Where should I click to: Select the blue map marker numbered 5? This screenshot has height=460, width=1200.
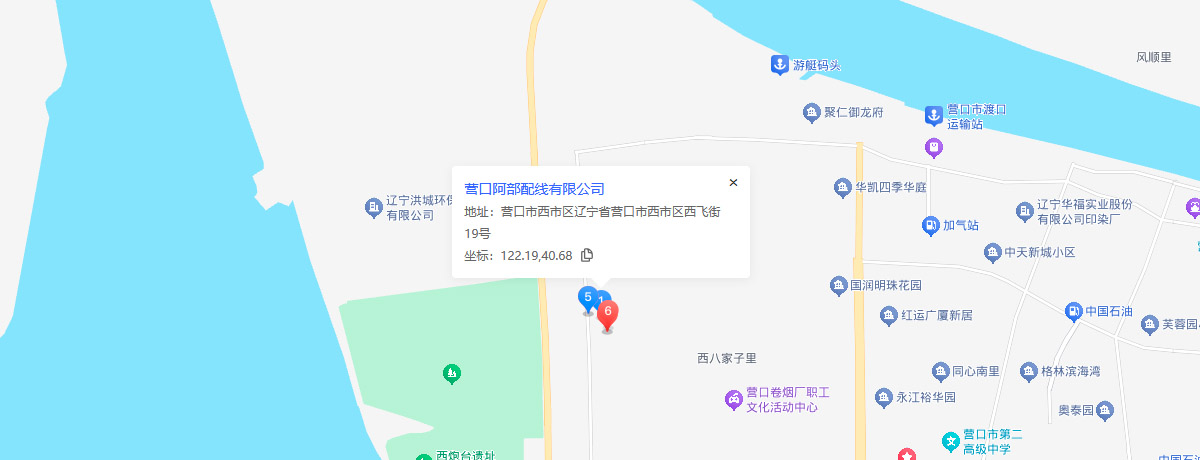(587, 297)
